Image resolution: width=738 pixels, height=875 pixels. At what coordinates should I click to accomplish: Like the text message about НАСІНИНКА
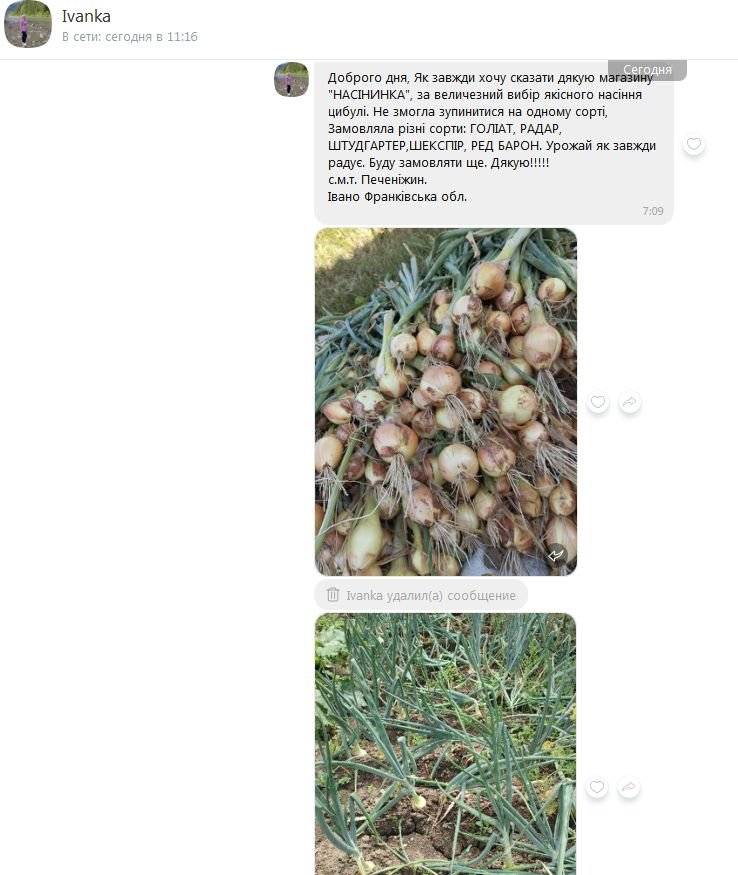point(694,144)
